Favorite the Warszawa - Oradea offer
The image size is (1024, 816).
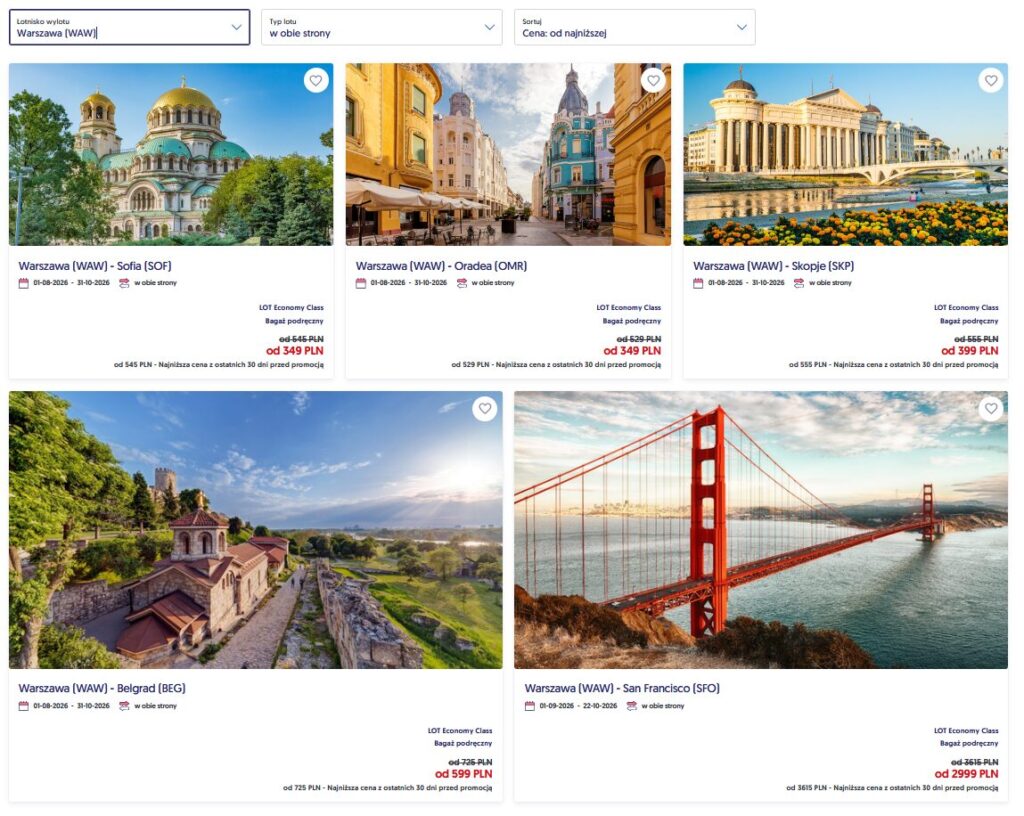point(653,80)
